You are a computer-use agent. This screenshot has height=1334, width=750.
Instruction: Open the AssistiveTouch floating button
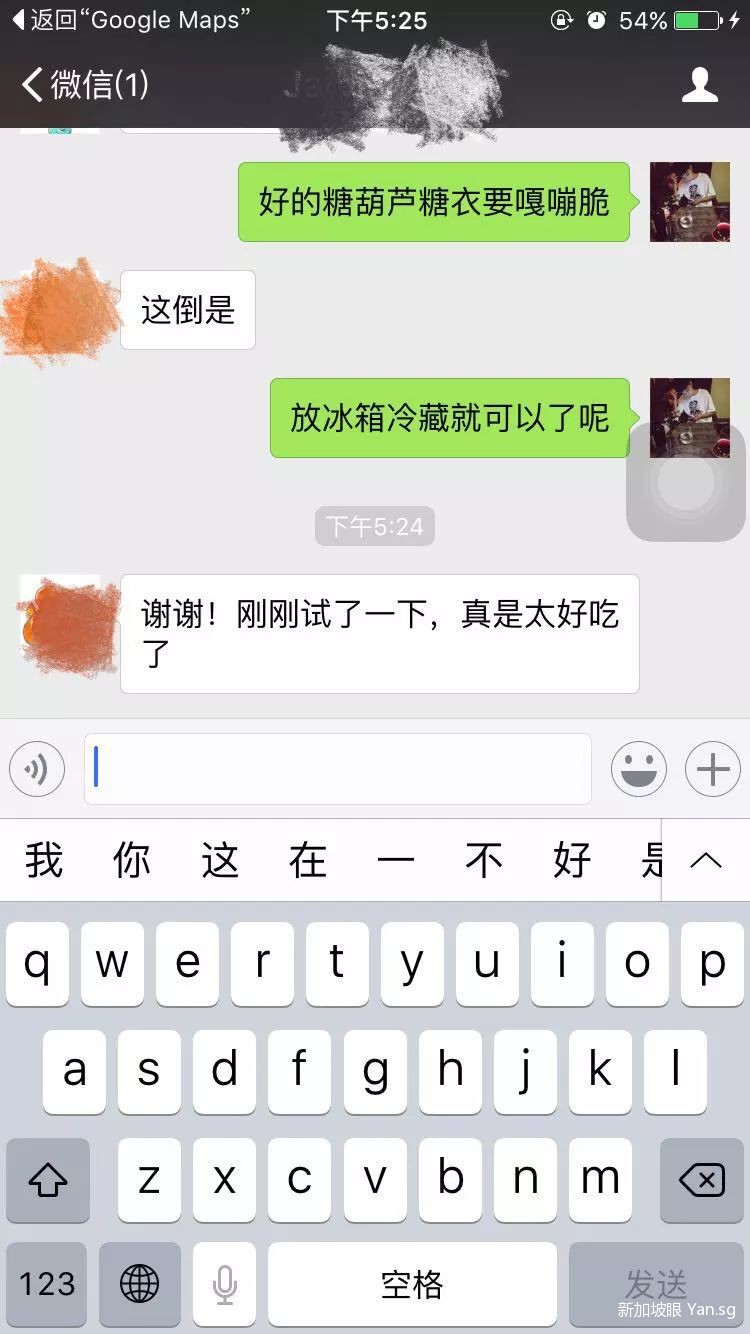(686, 482)
